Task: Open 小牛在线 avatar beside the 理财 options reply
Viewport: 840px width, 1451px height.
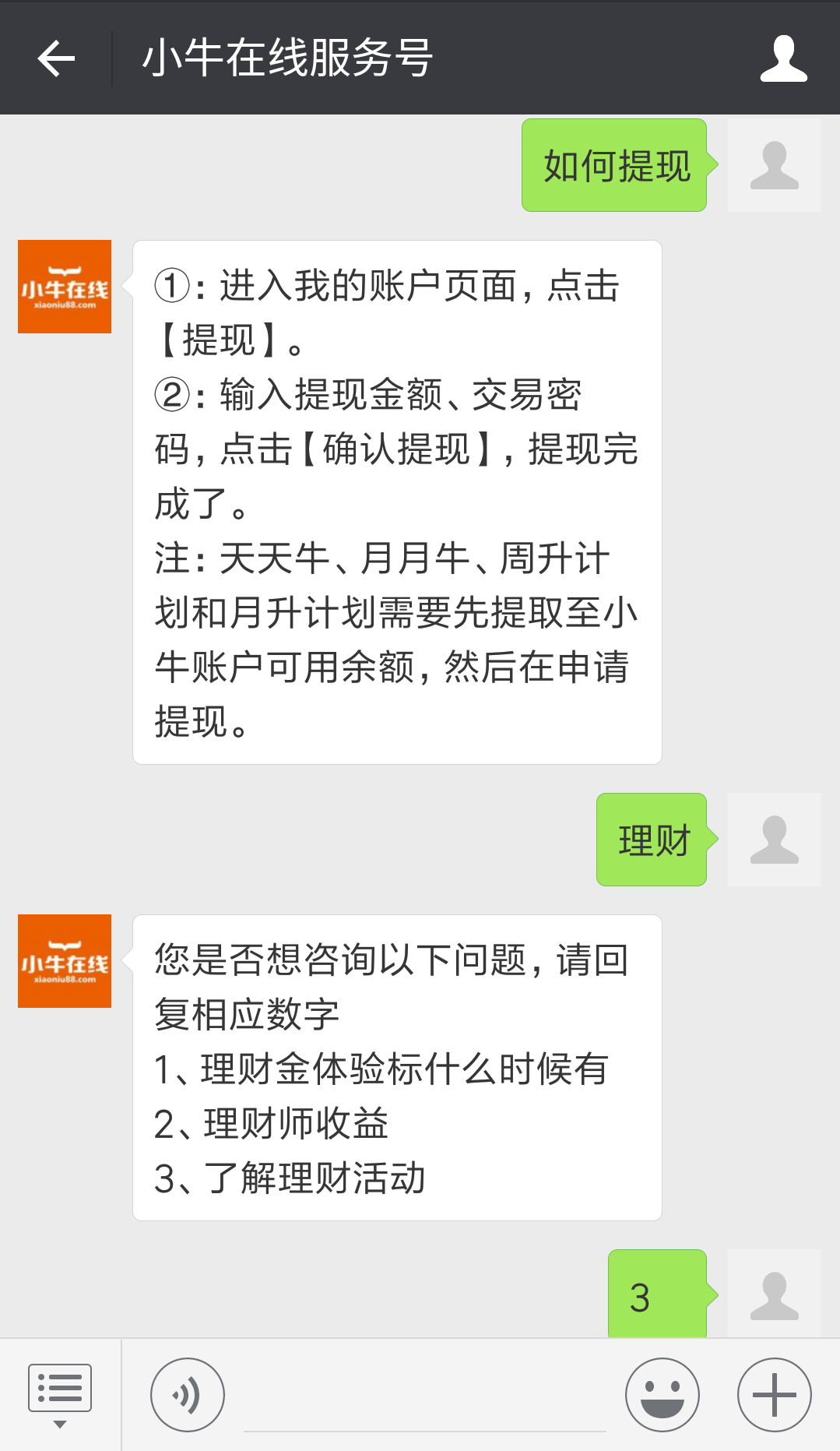Action: pyautogui.click(x=65, y=961)
